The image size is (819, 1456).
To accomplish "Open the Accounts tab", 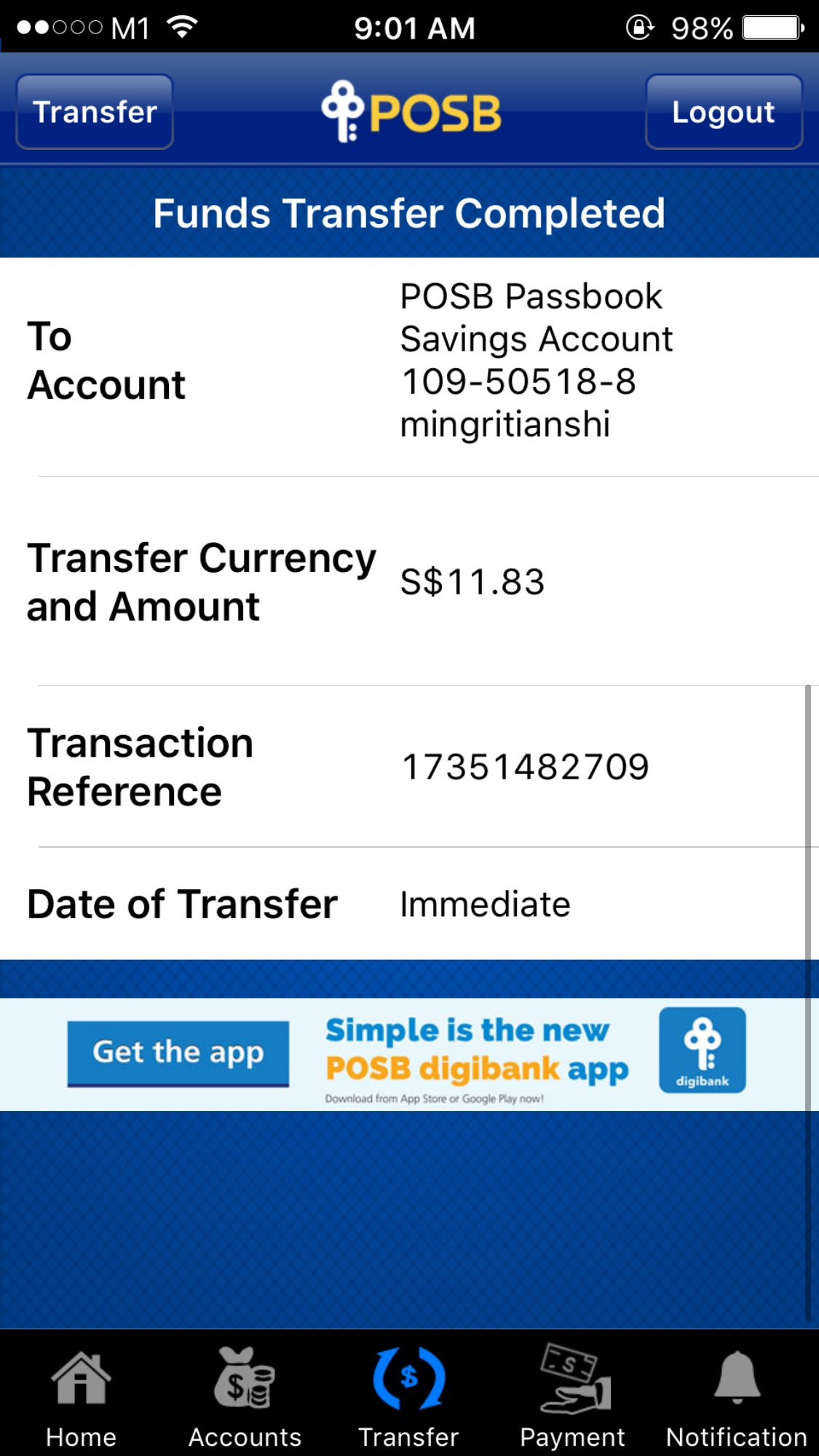I will pyautogui.click(x=245, y=1396).
